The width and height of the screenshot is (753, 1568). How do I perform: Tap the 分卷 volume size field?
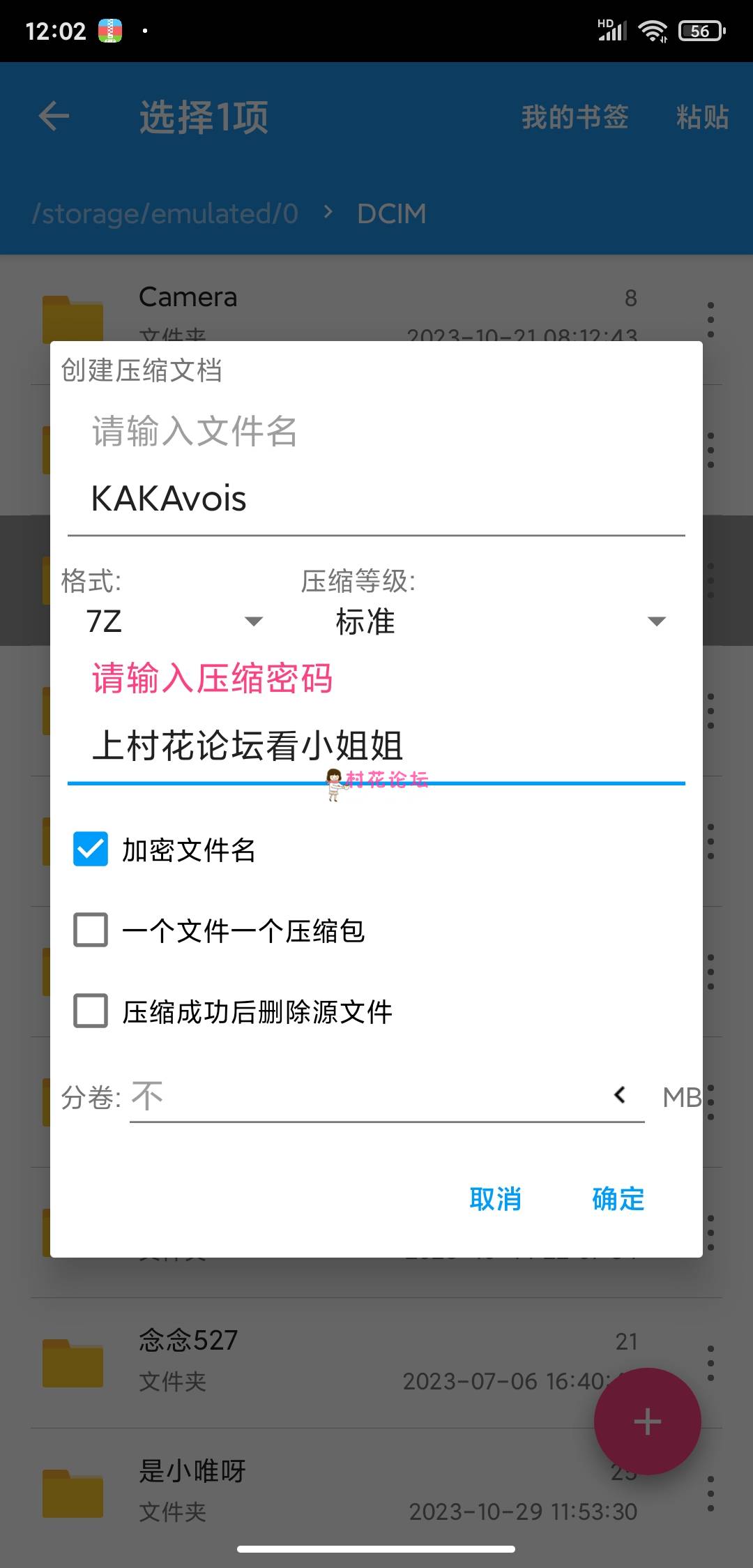pos(366,1096)
